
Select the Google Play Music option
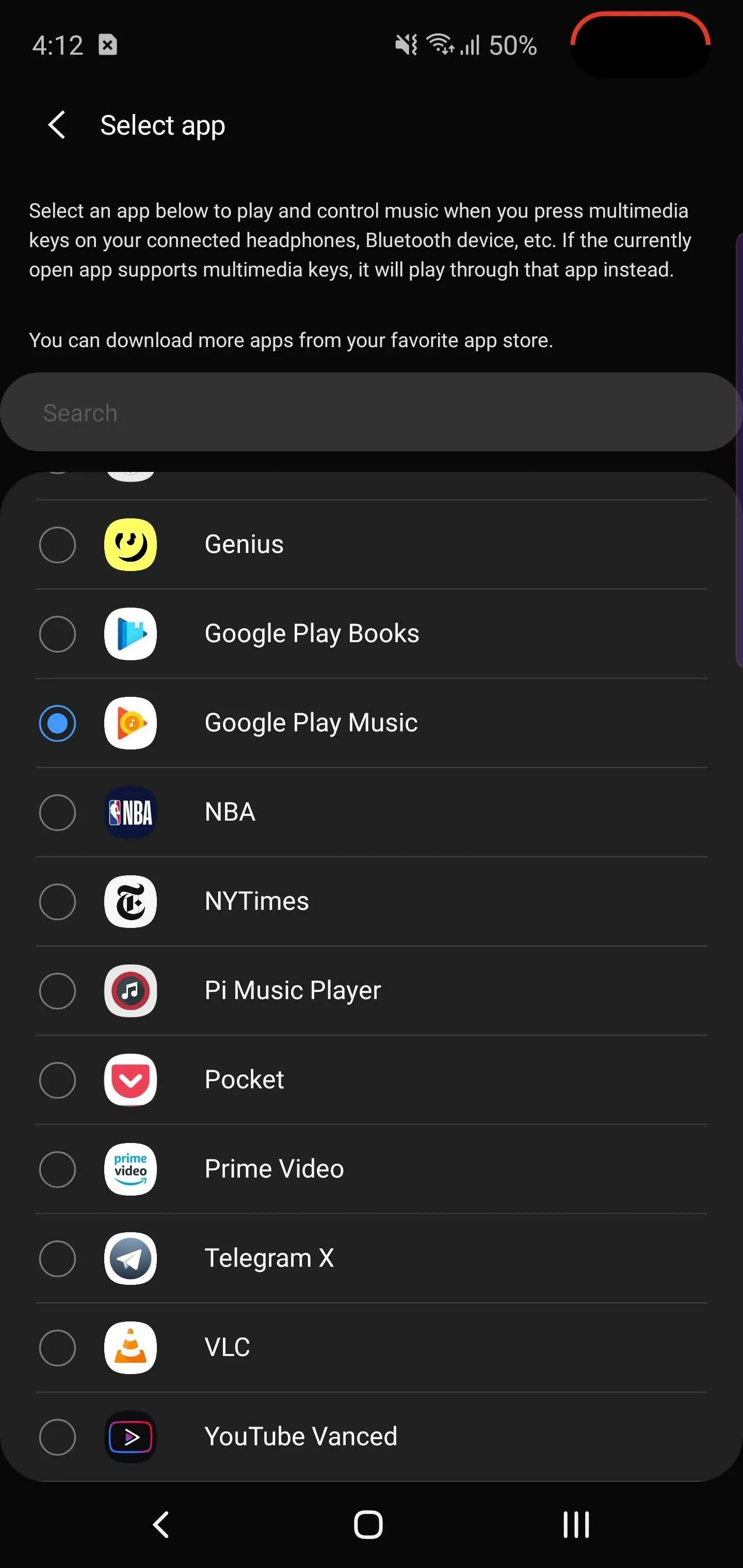372,723
